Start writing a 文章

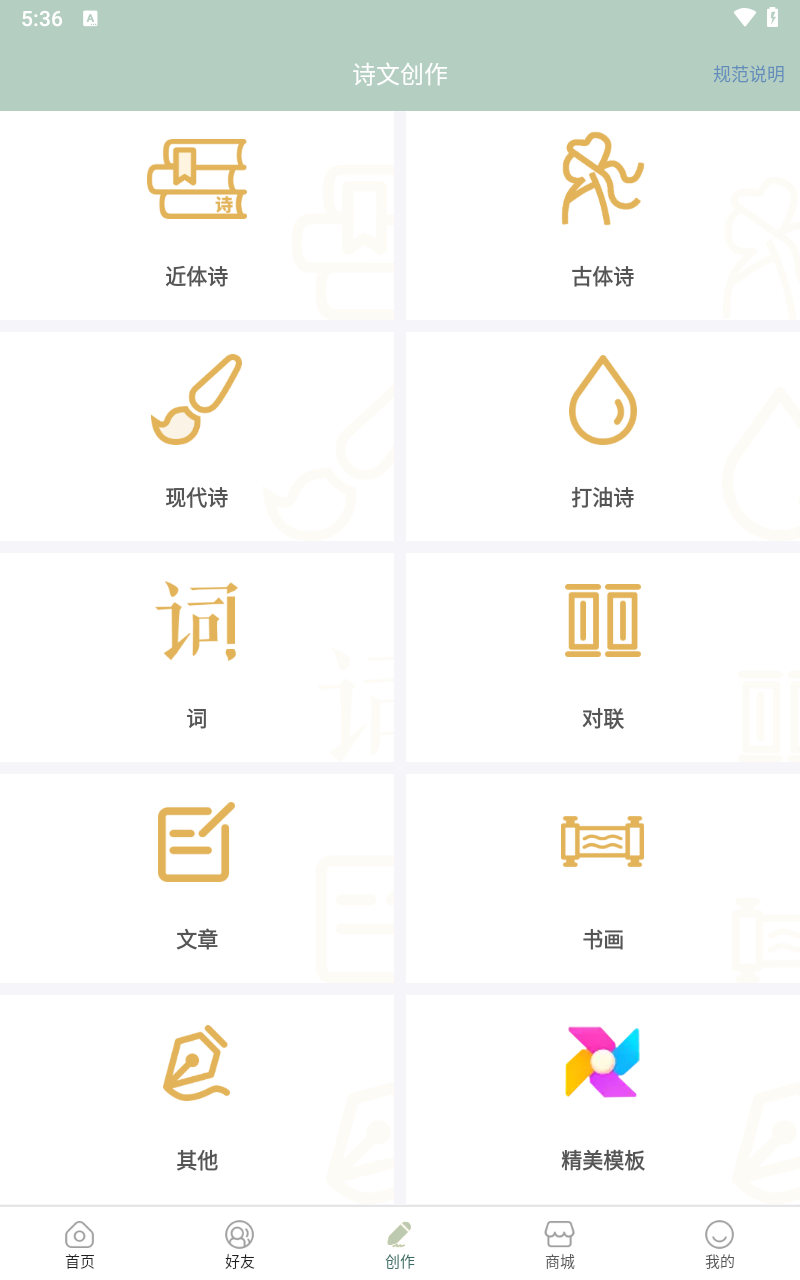(197, 878)
